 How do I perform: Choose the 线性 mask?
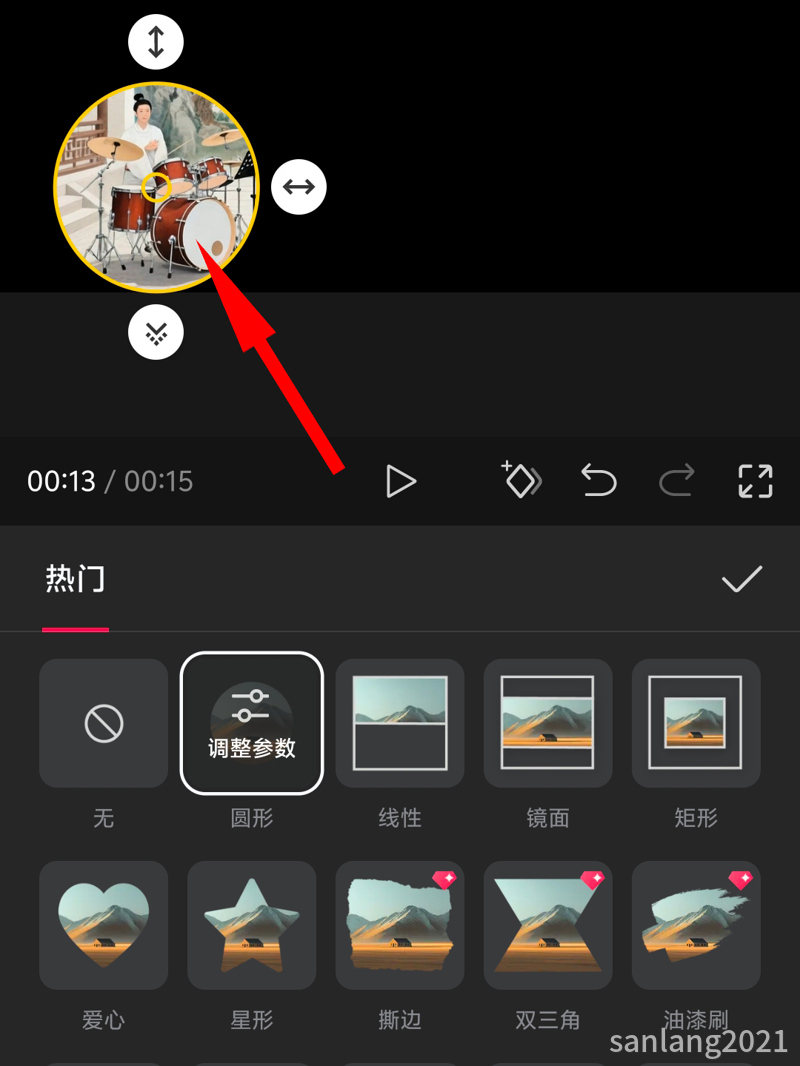coord(400,723)
